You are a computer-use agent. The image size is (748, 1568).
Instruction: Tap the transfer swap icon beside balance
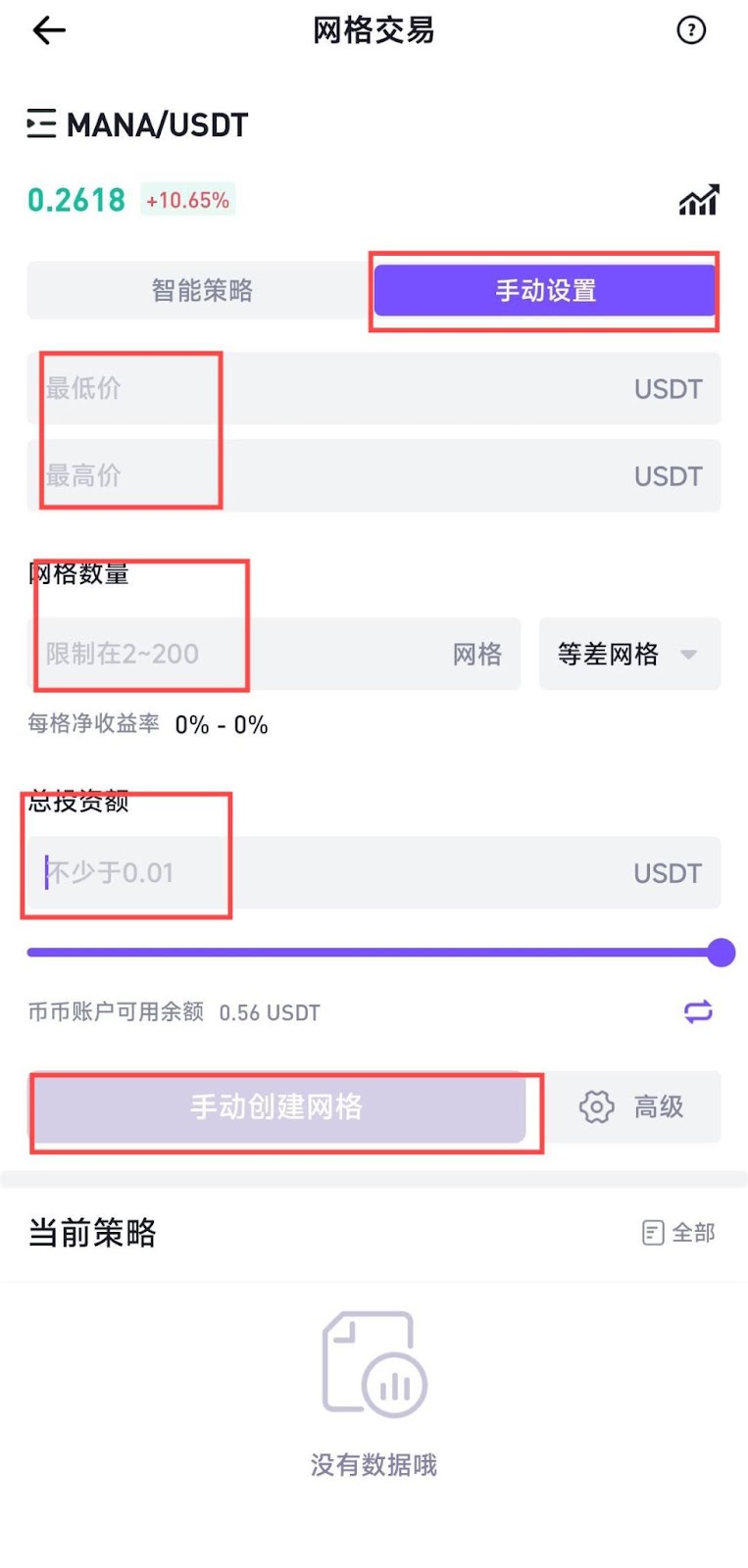point(698,1011)
